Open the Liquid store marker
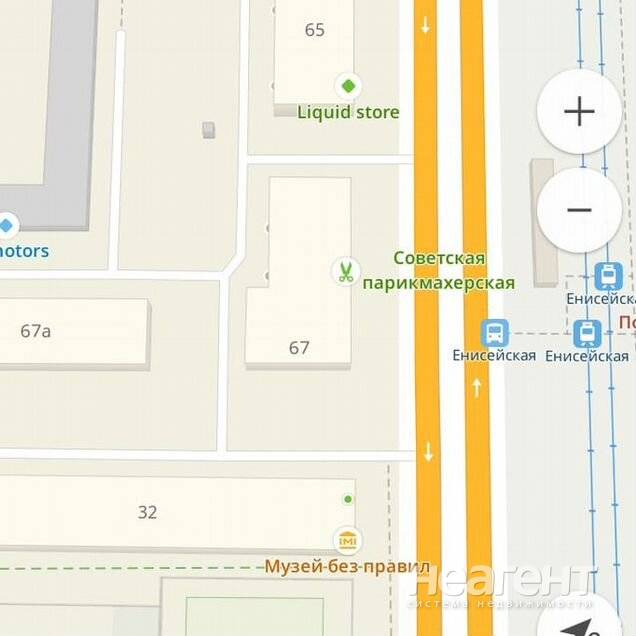The height and width of the screenshot is (636, 636). [x=347, y=86]
